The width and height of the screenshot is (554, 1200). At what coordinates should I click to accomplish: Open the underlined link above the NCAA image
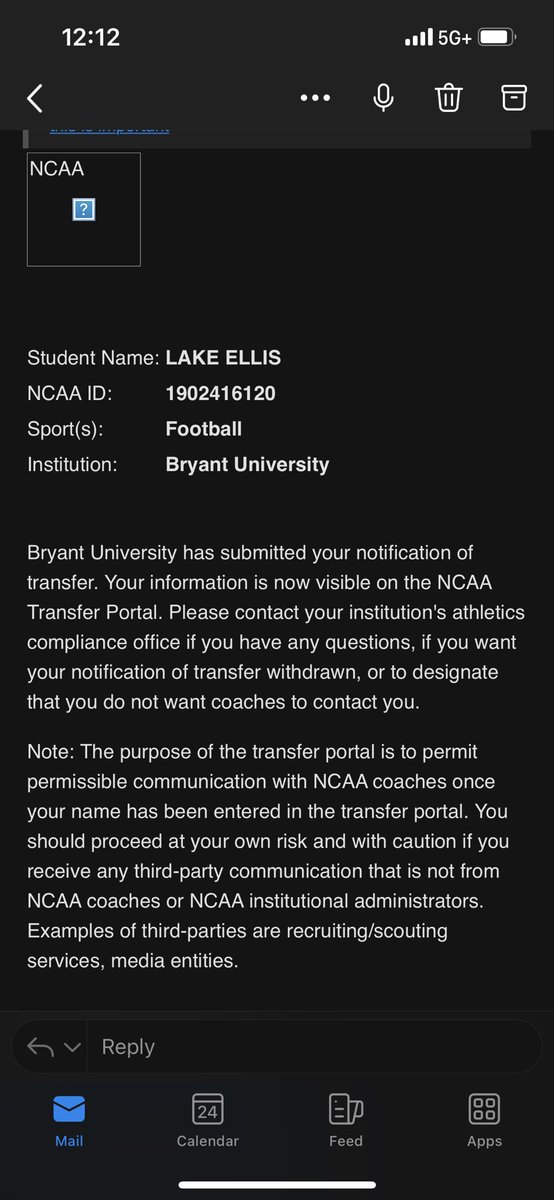coord(109,128)
